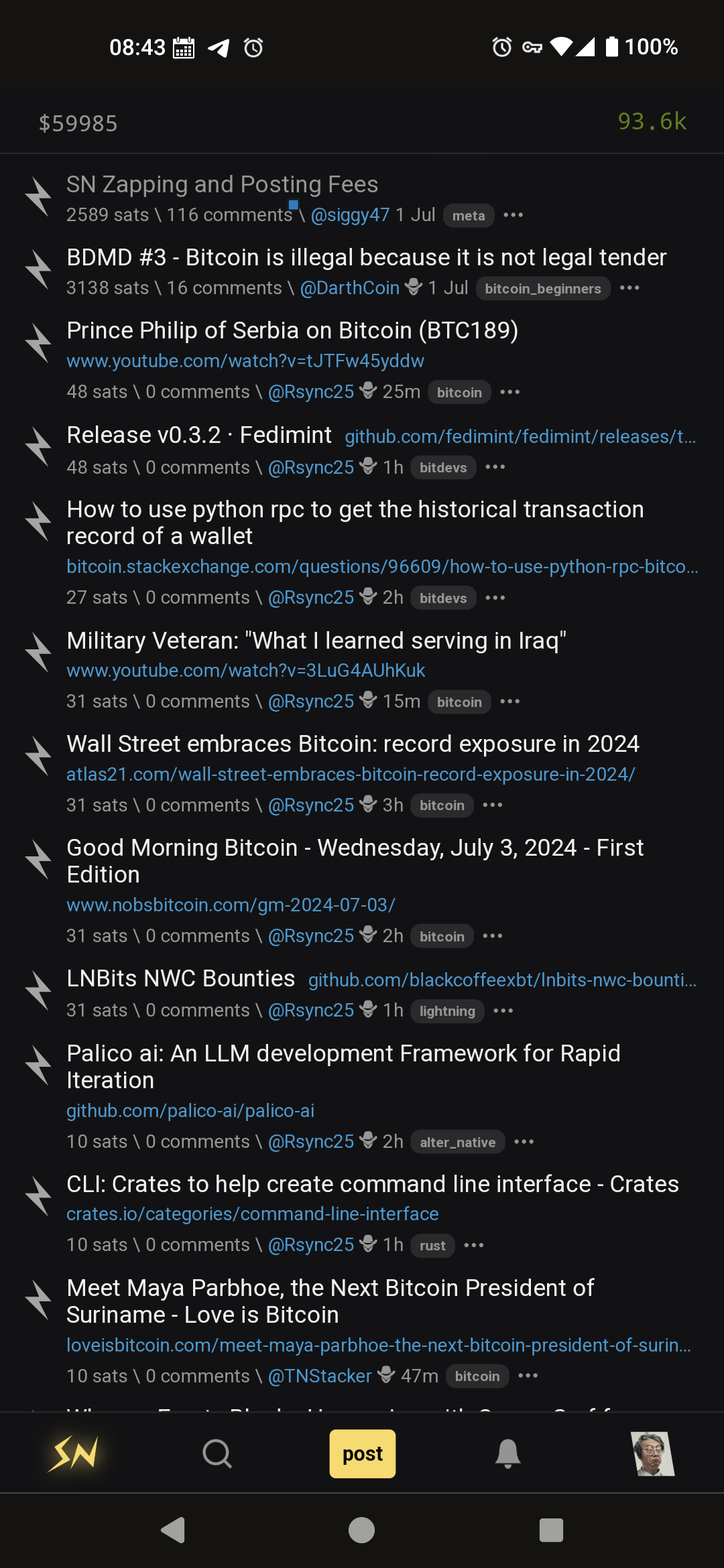This screenshot has height=1568, width=724.
Task: Open the alter_native territory chip
Action: pyautogui.click(x=457, y=1142)
